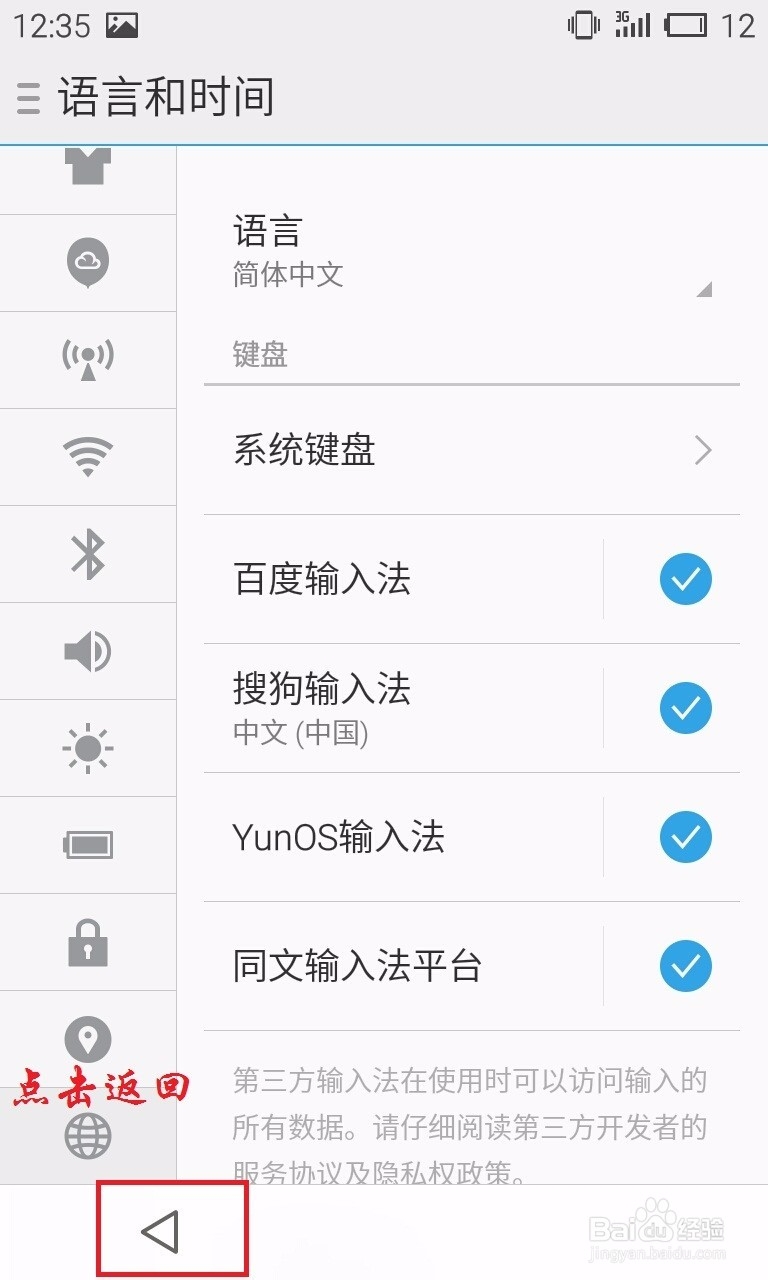
Task: Open the globe language settings icon
Action: (x=88, y=1135)
